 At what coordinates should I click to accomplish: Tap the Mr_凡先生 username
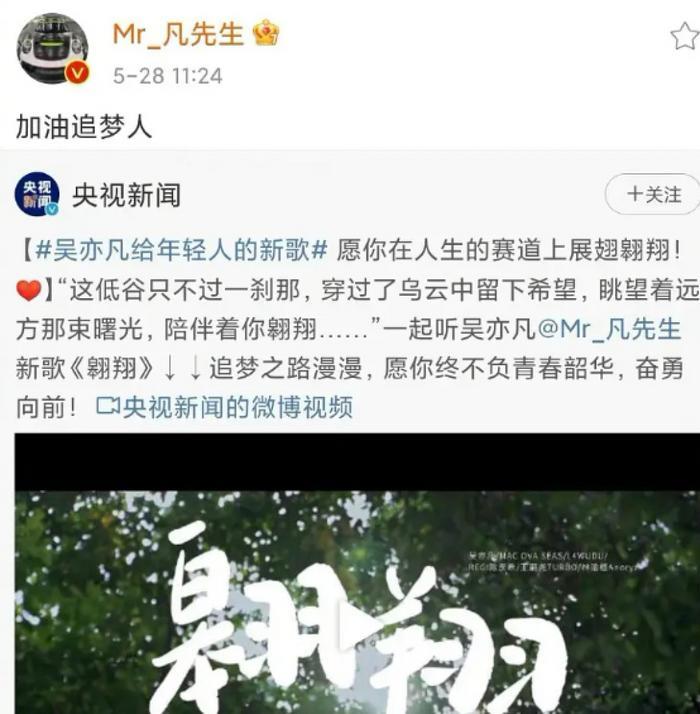click(x=178, y=34)
